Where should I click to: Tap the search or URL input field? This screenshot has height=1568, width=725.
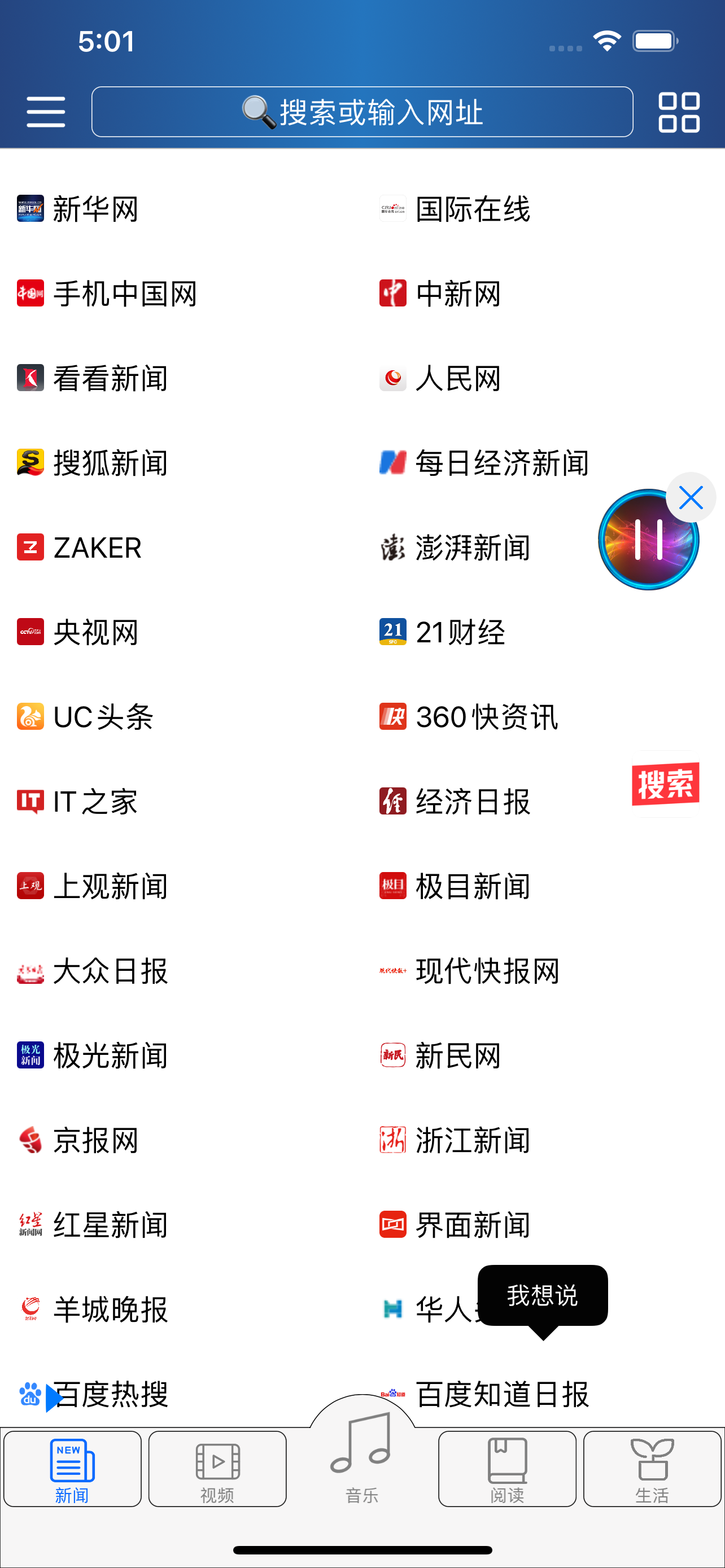point(362,111)
